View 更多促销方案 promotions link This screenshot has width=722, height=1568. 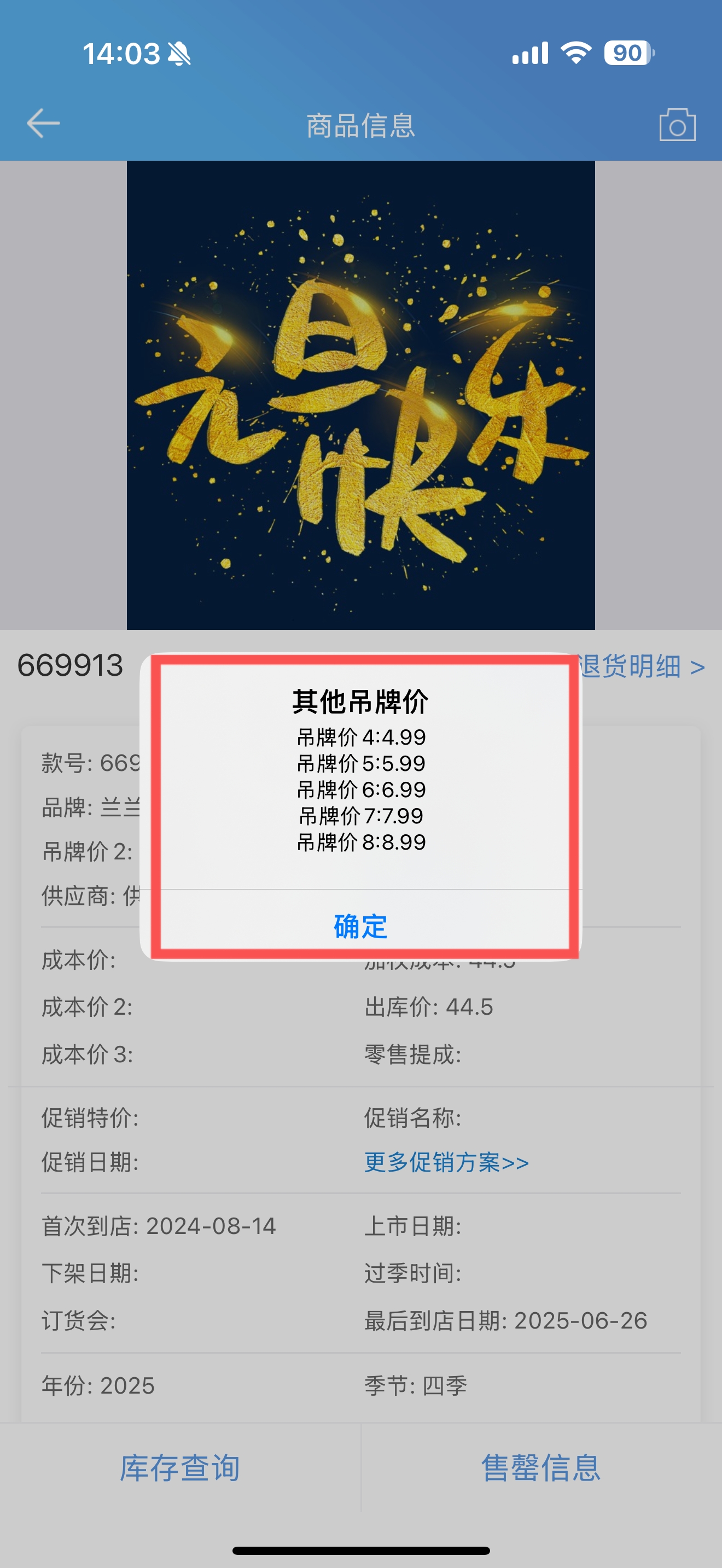446,1162
